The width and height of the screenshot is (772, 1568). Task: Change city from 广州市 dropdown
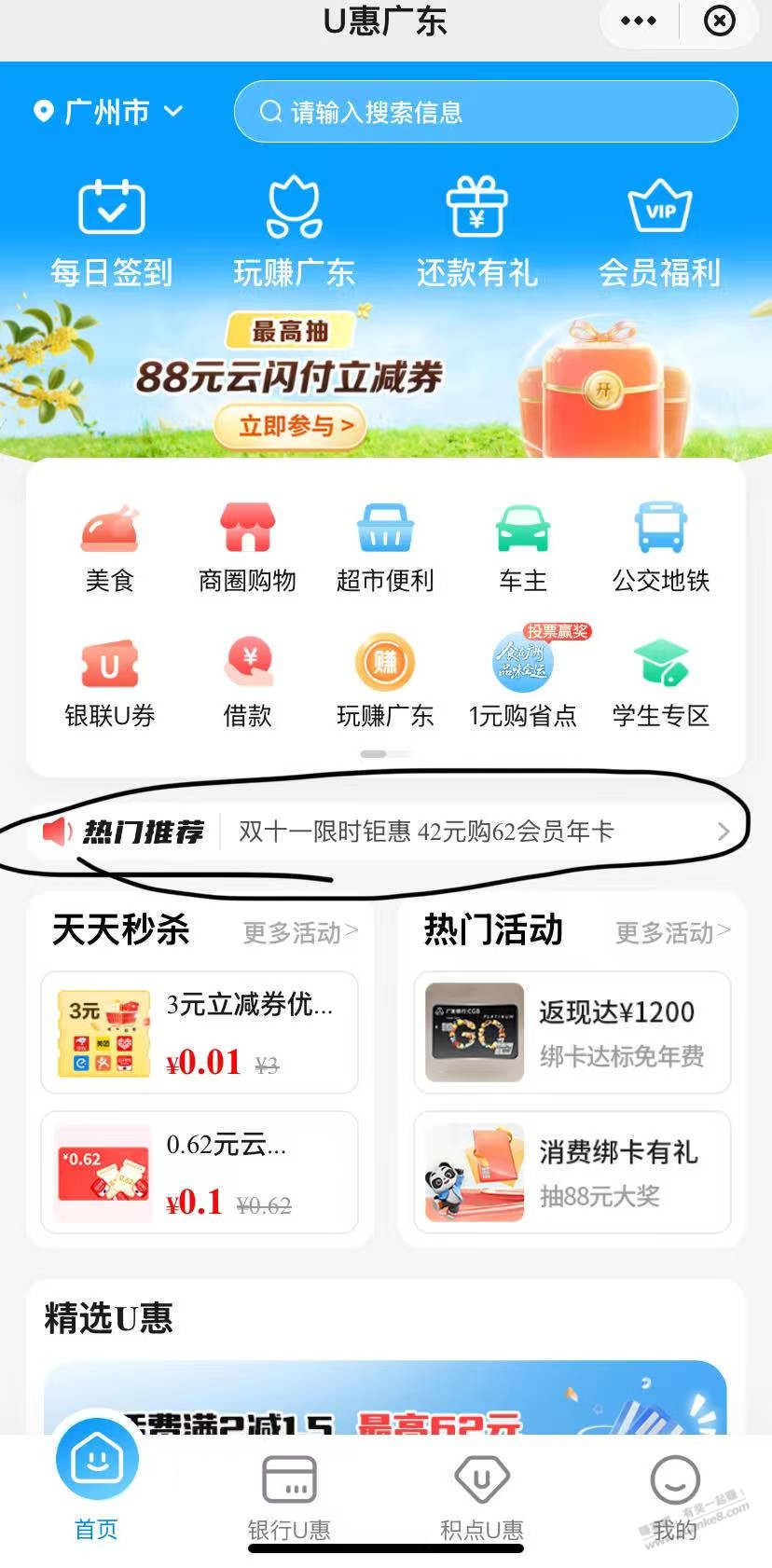[x=108, y=112]
